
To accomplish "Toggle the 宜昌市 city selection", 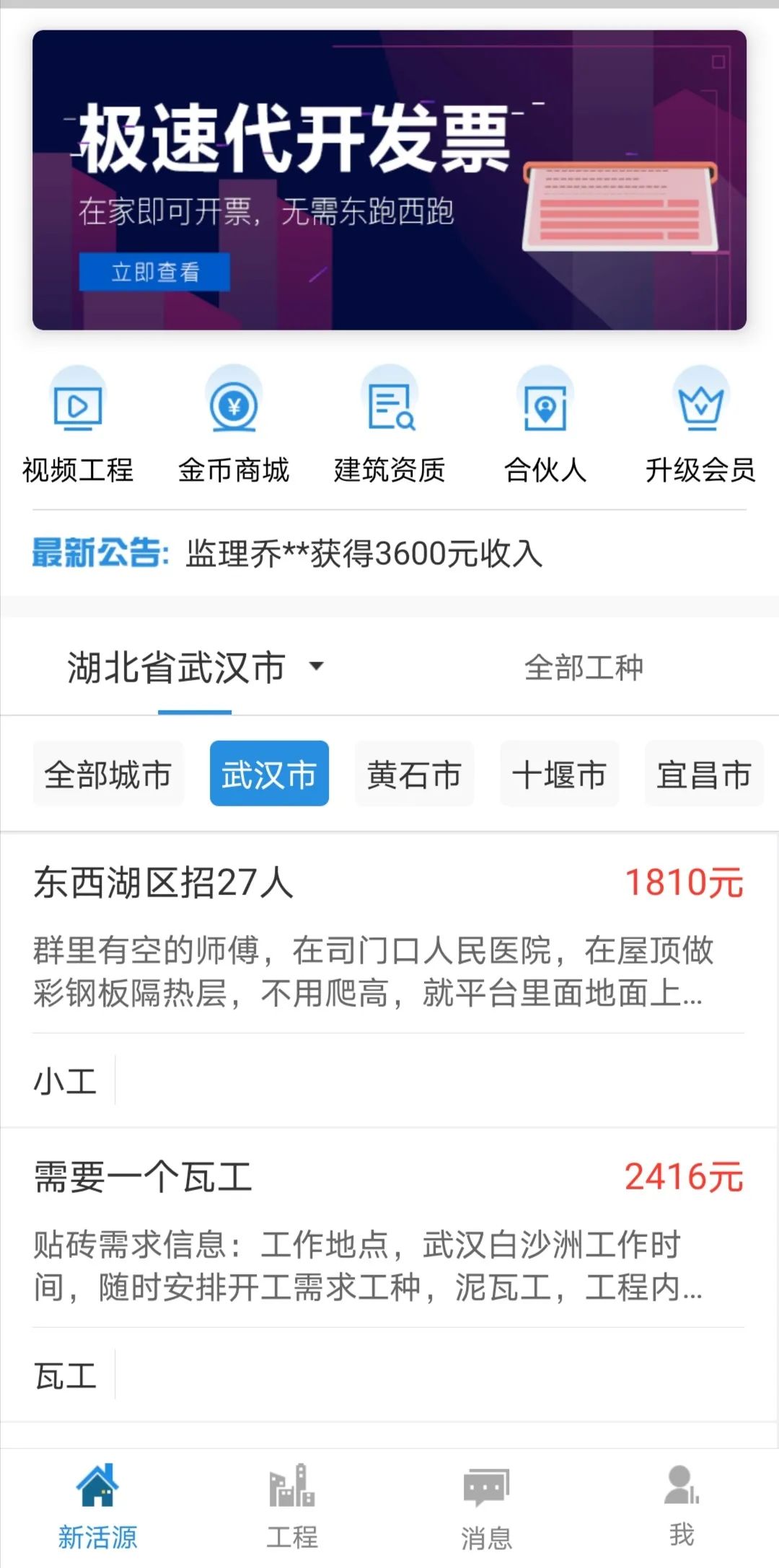I will click(703, 773).
